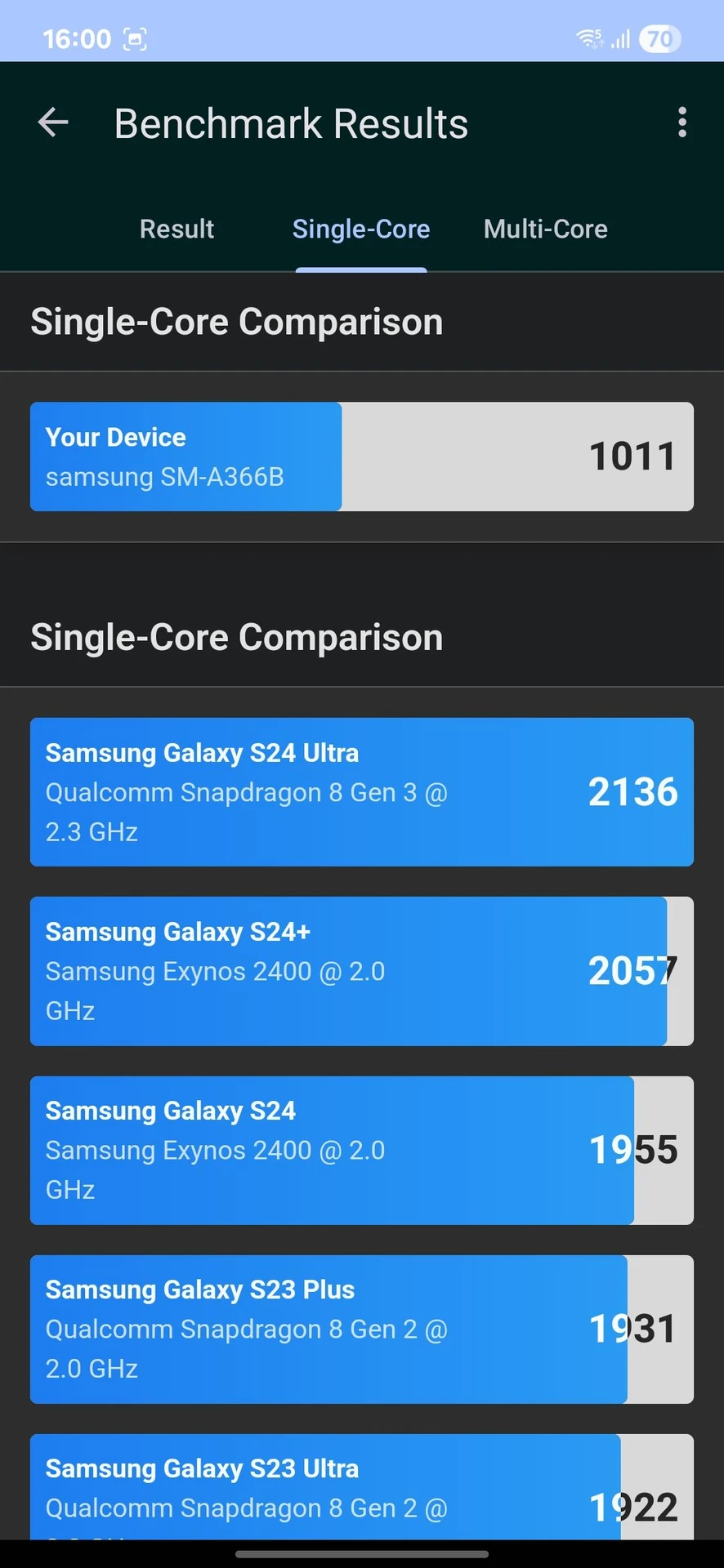Switch to the Result tab
Image resolution: width=724 pixels, height=1568 pixels.
[177, 229]
